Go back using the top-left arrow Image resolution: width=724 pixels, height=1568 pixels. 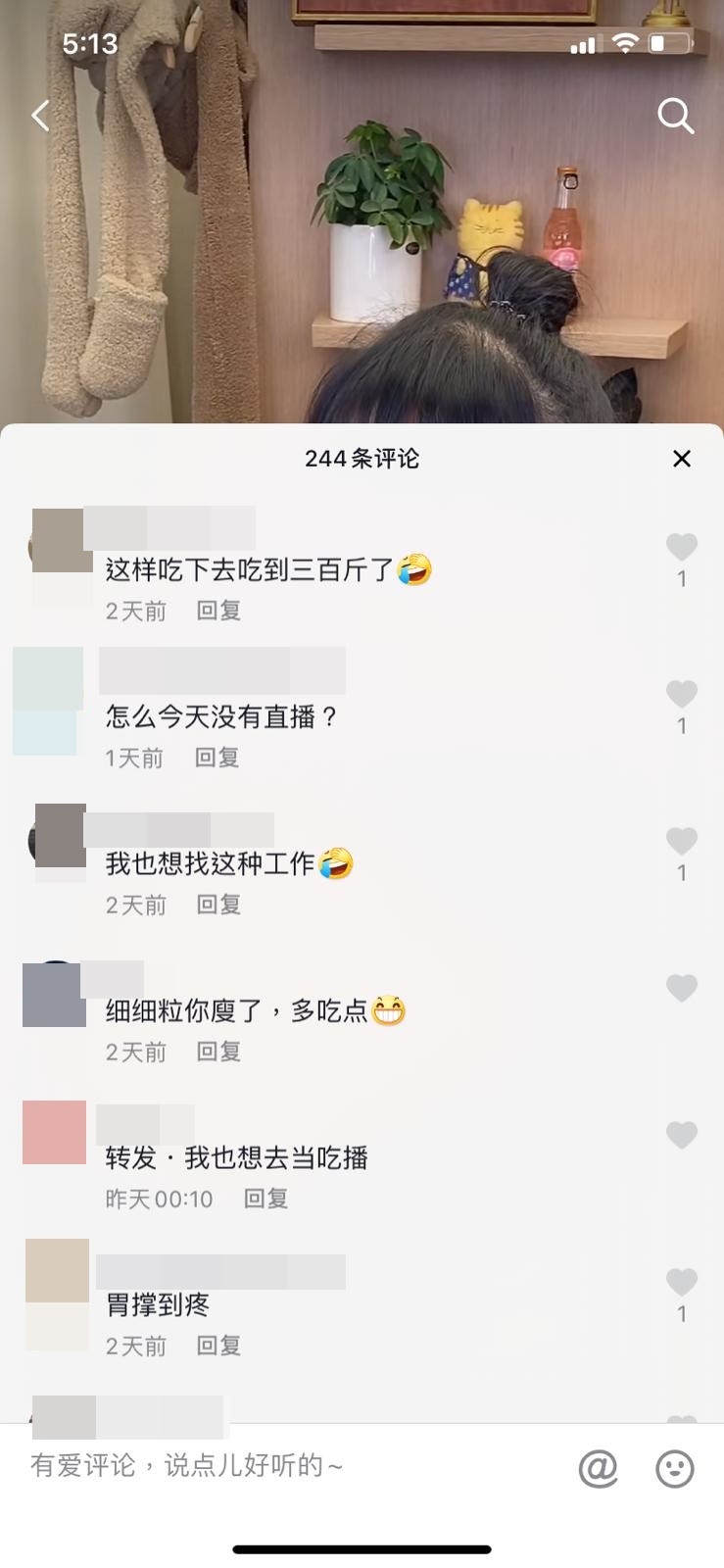[x=40, y=116]
